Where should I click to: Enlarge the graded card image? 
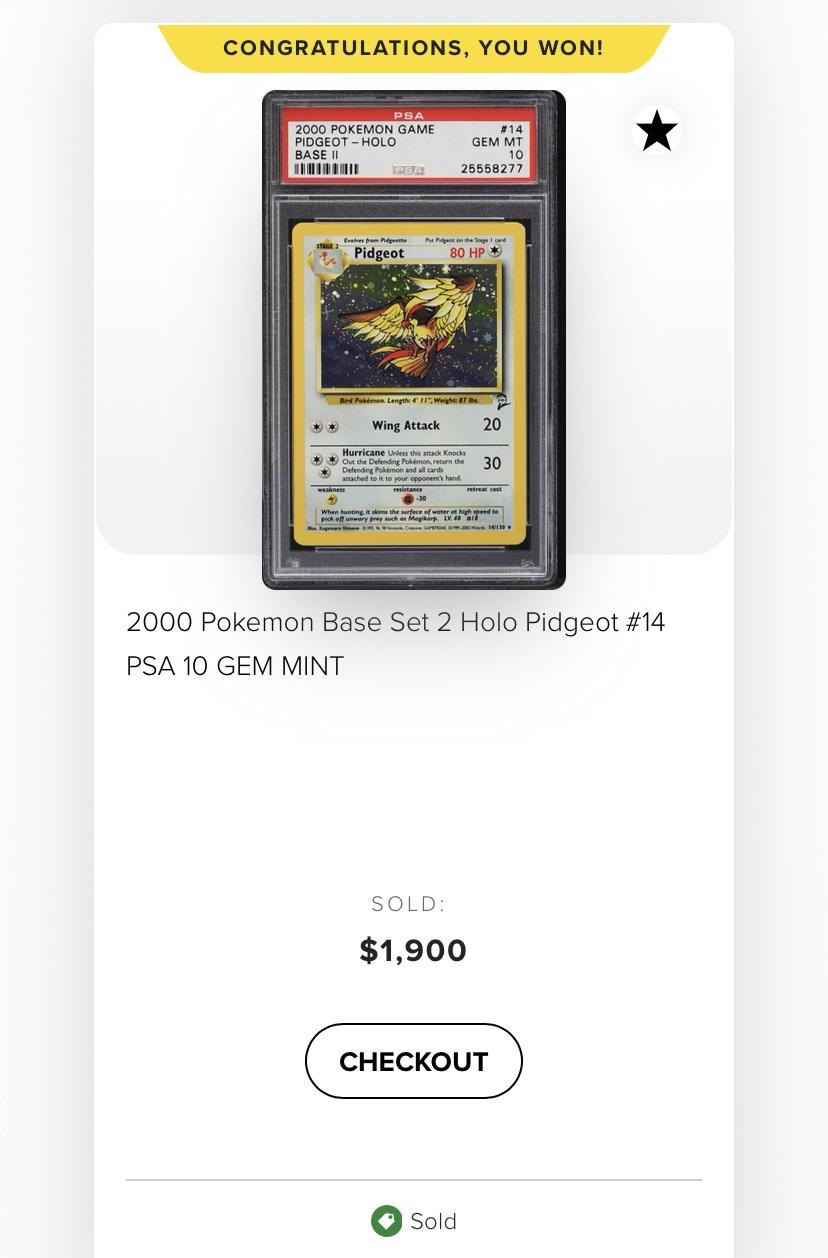pos(413,340)
